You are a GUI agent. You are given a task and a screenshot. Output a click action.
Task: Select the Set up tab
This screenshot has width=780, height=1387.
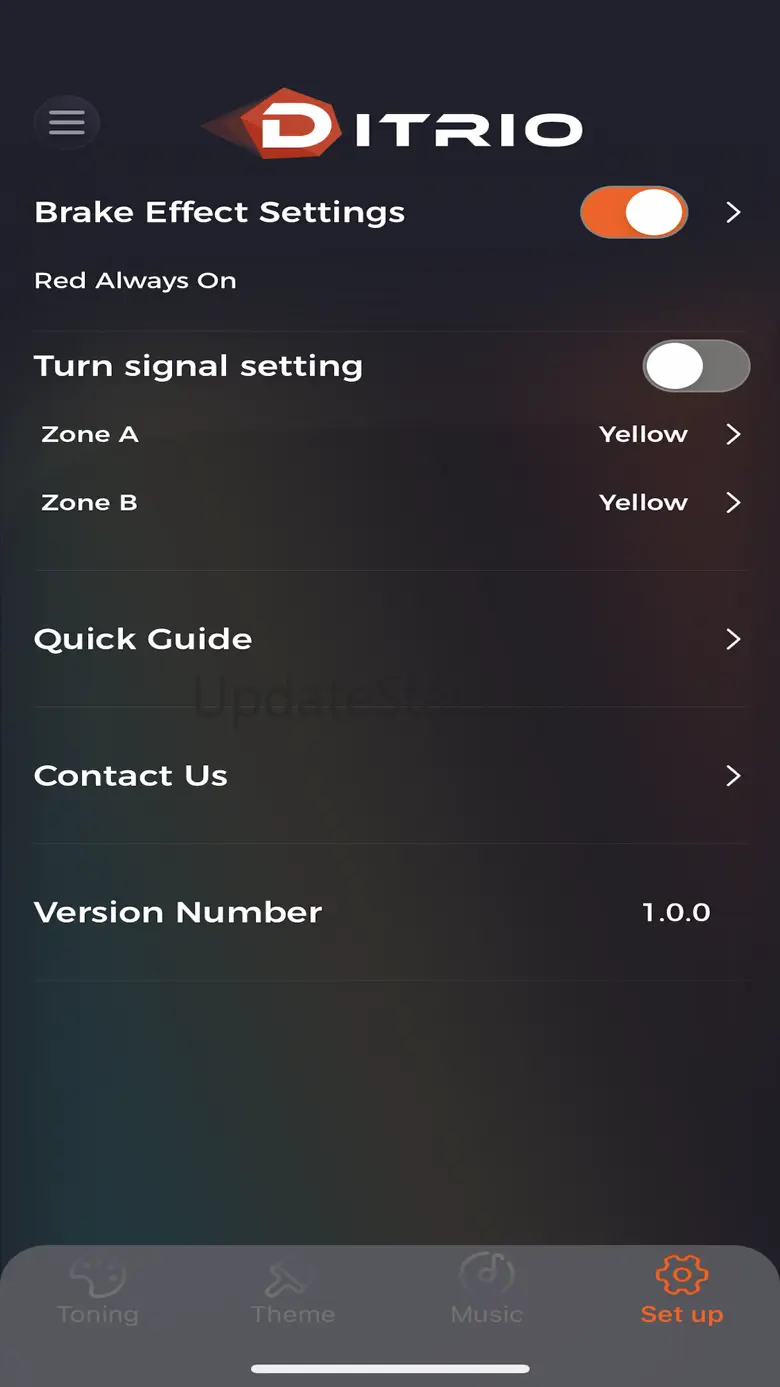[x=681, y=1291]
